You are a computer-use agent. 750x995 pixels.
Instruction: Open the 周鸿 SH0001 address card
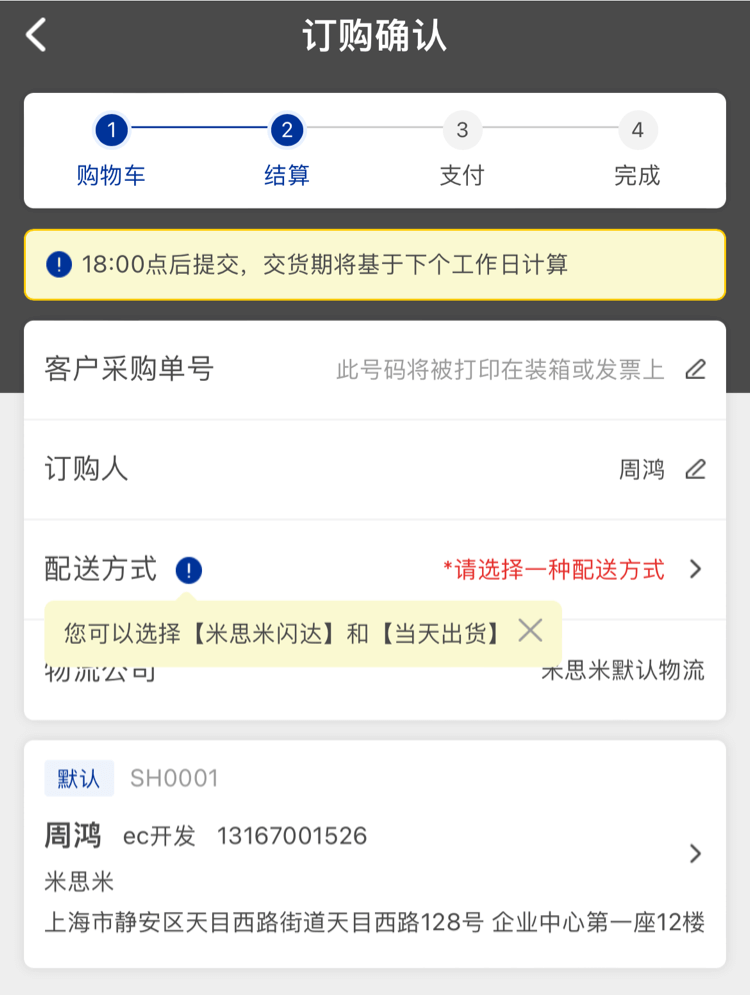[x=696, y=854]
